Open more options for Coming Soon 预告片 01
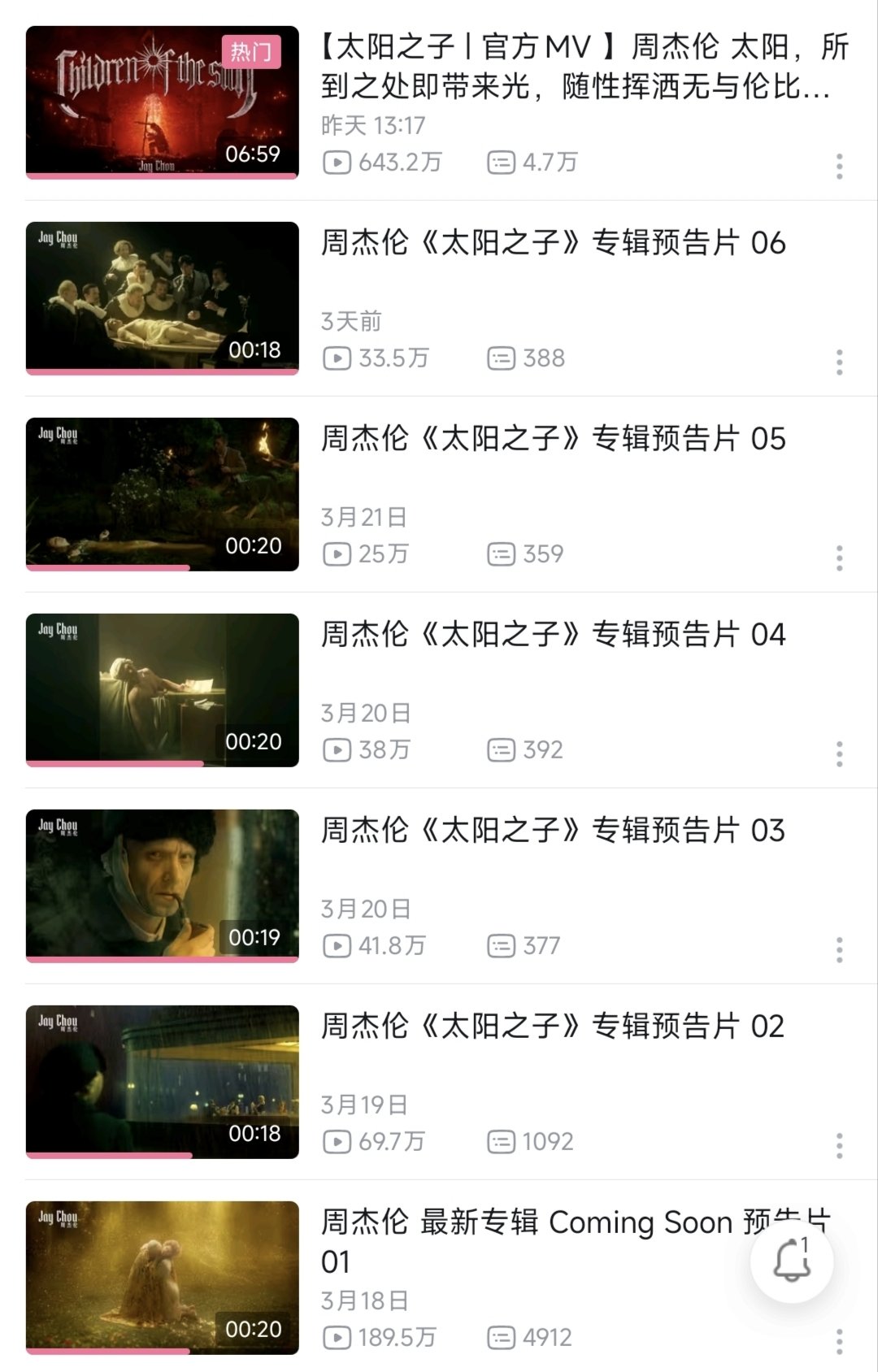Viewport: 878px width, 1372px height. pyautogui.click(x=839, y=1342)
